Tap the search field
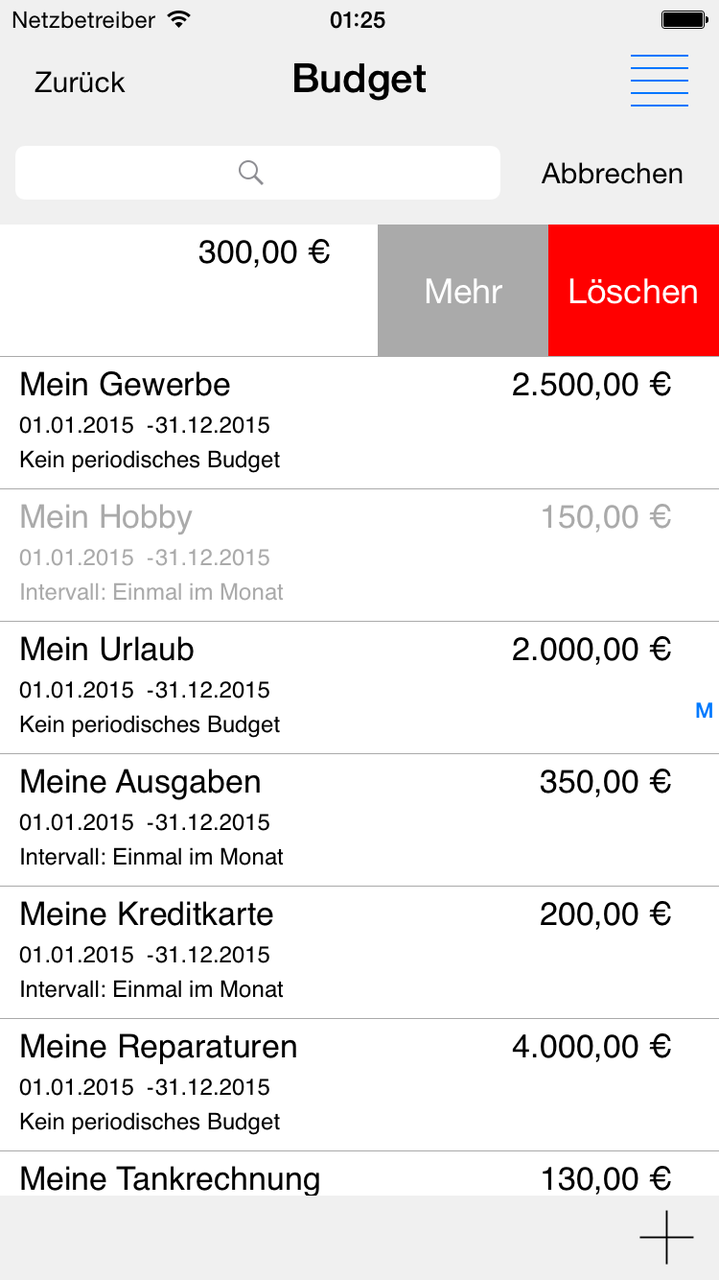719x1280 pixels. 257,173
